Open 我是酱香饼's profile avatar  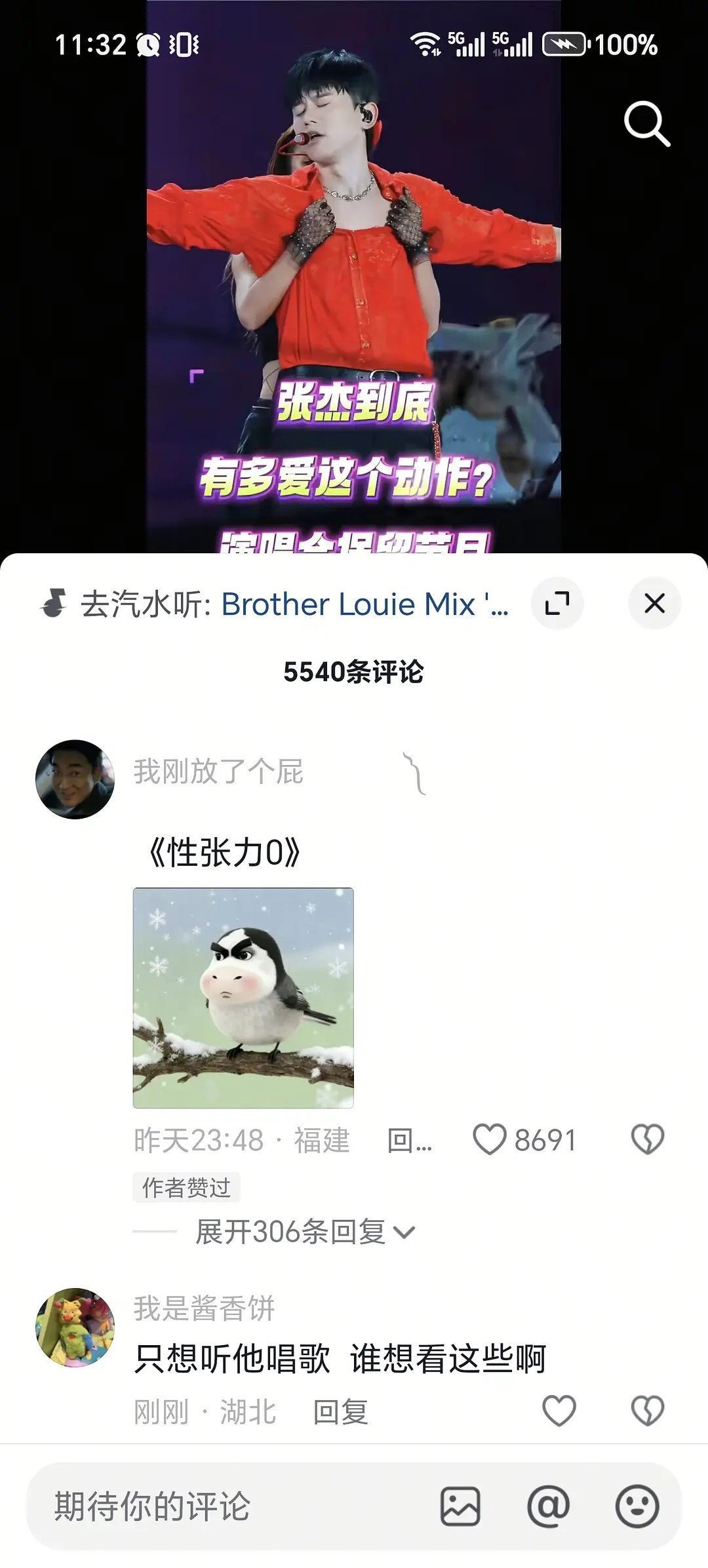coord(75,1327)
